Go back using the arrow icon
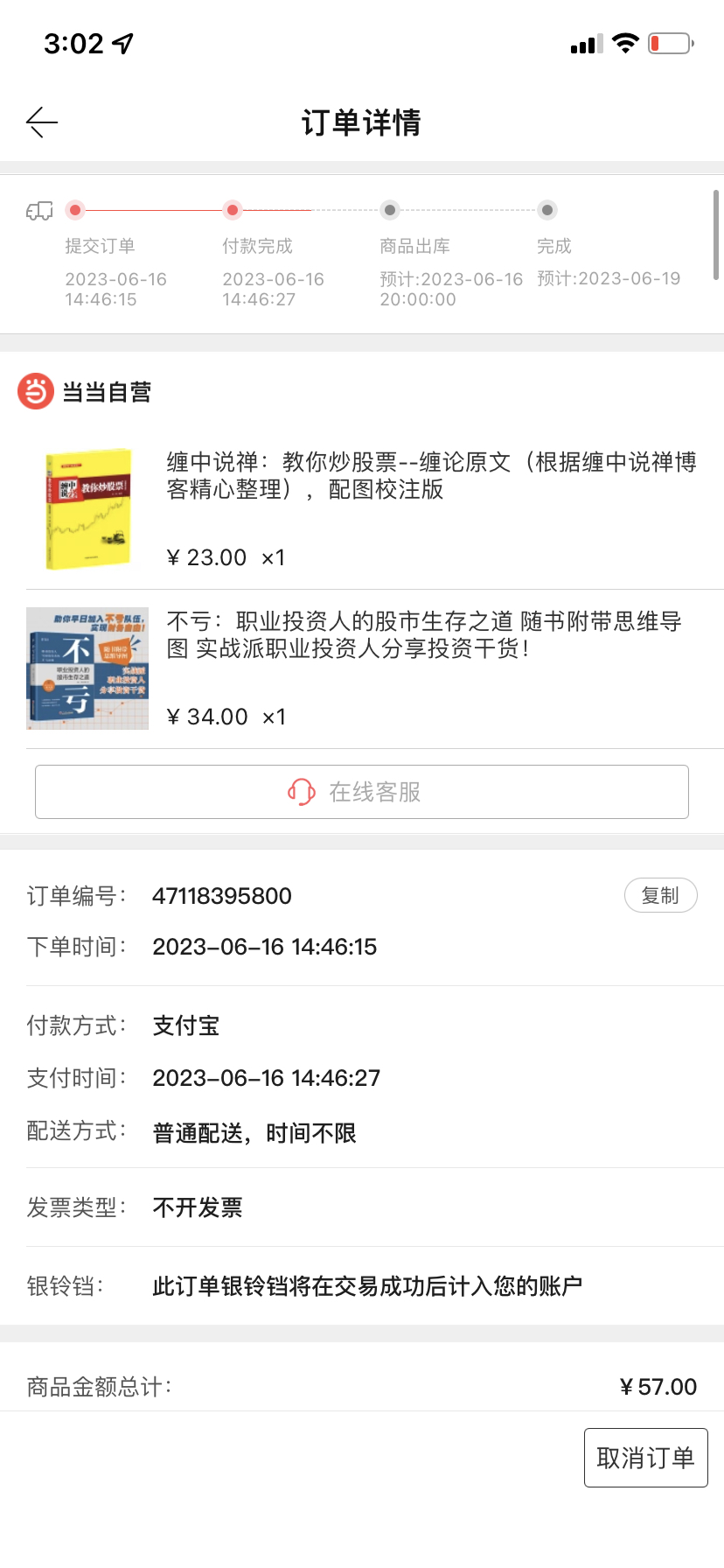Image resolution: width=724 pixels, height=1568 pixels. pos(41,122)
